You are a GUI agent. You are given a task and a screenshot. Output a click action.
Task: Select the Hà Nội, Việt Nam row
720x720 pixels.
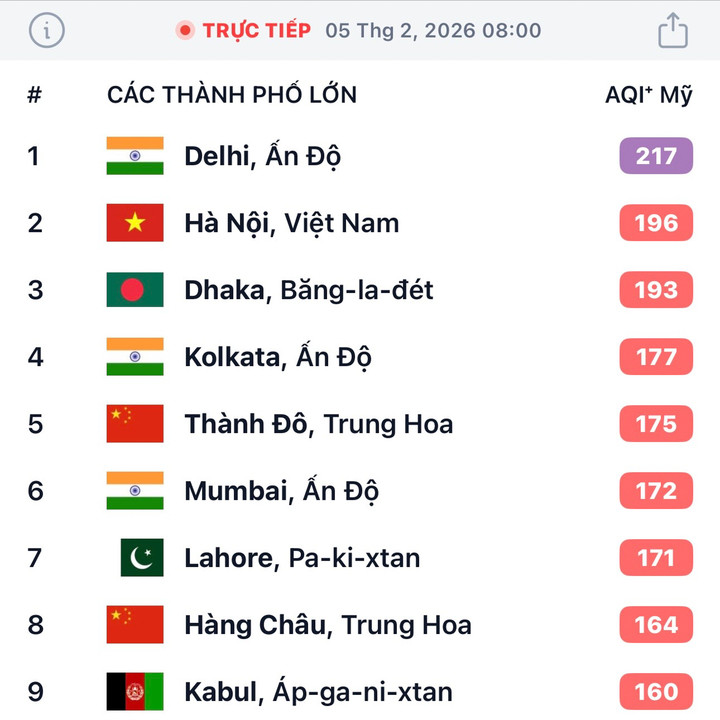[x=291, y=223]
